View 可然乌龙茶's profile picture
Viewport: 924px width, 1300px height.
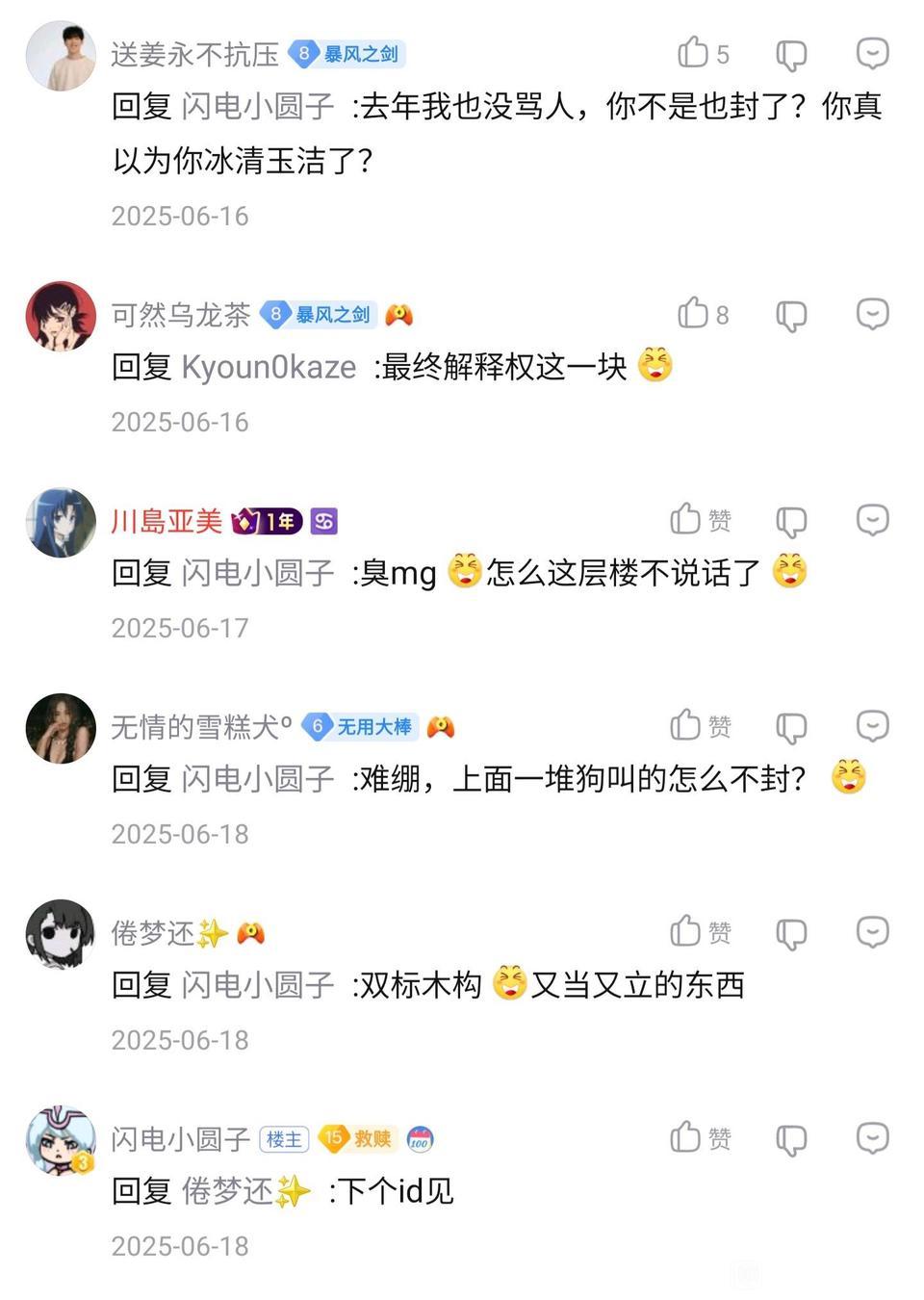coord(61,316)
